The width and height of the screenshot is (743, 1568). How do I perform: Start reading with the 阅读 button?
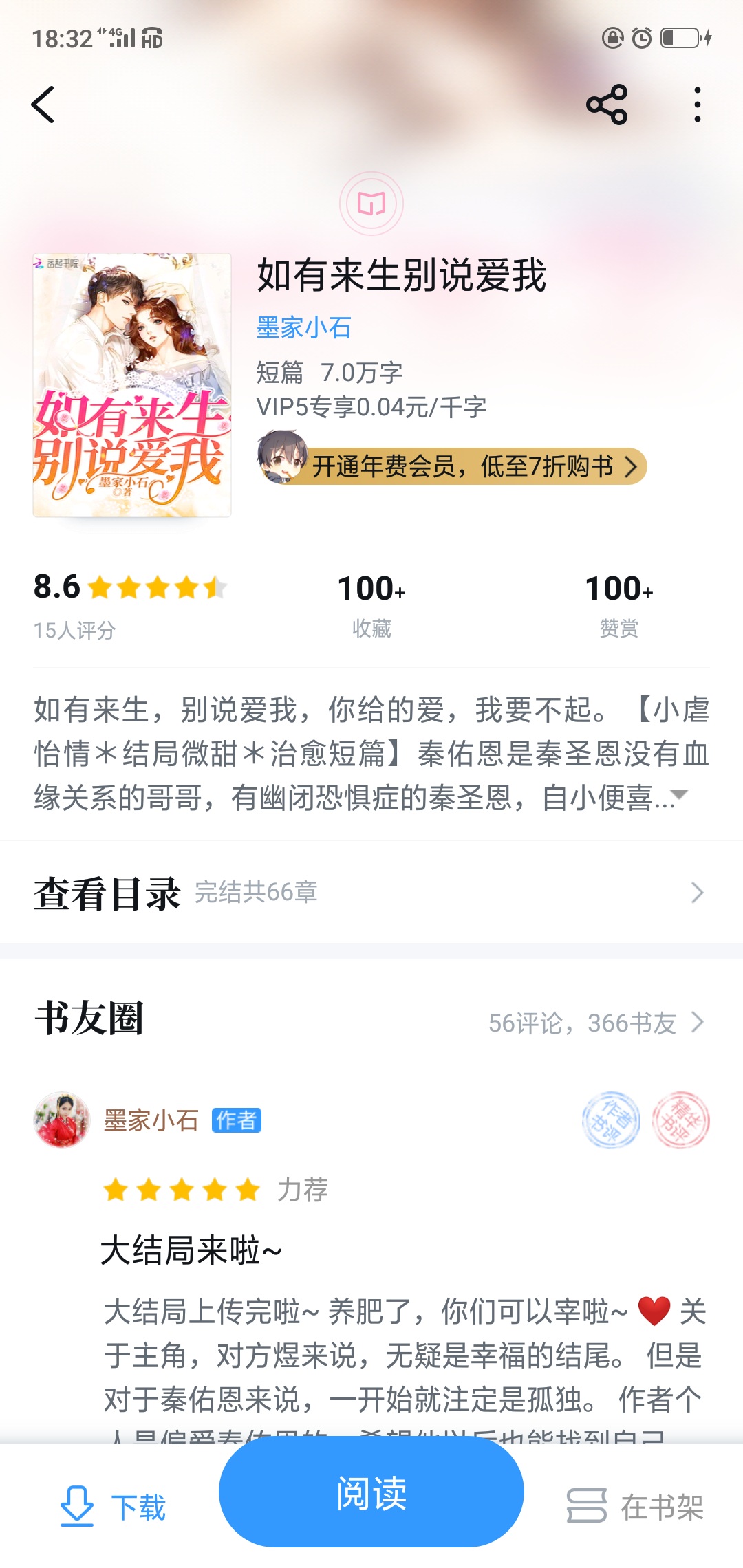click(x=371, y=1492)
